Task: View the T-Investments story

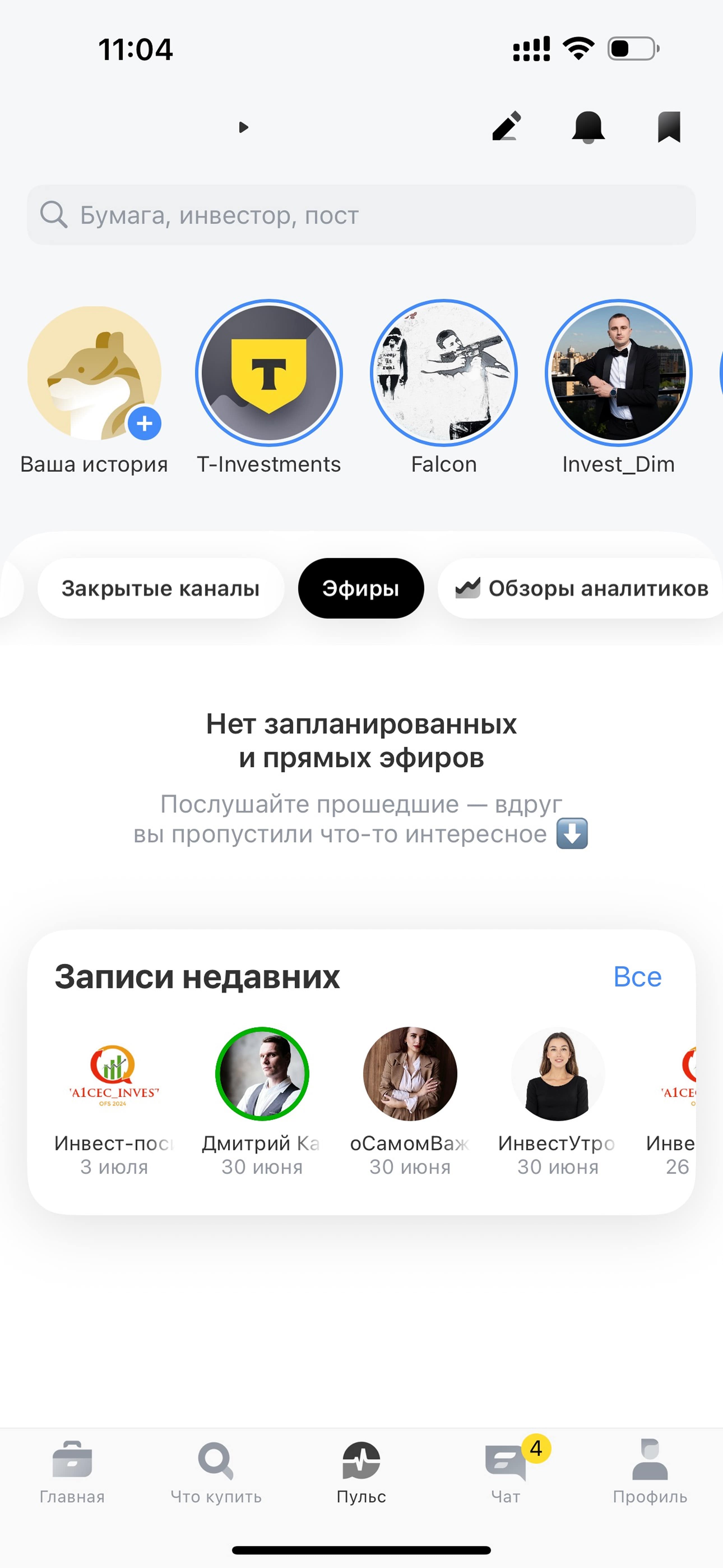Action: (269, 373)
